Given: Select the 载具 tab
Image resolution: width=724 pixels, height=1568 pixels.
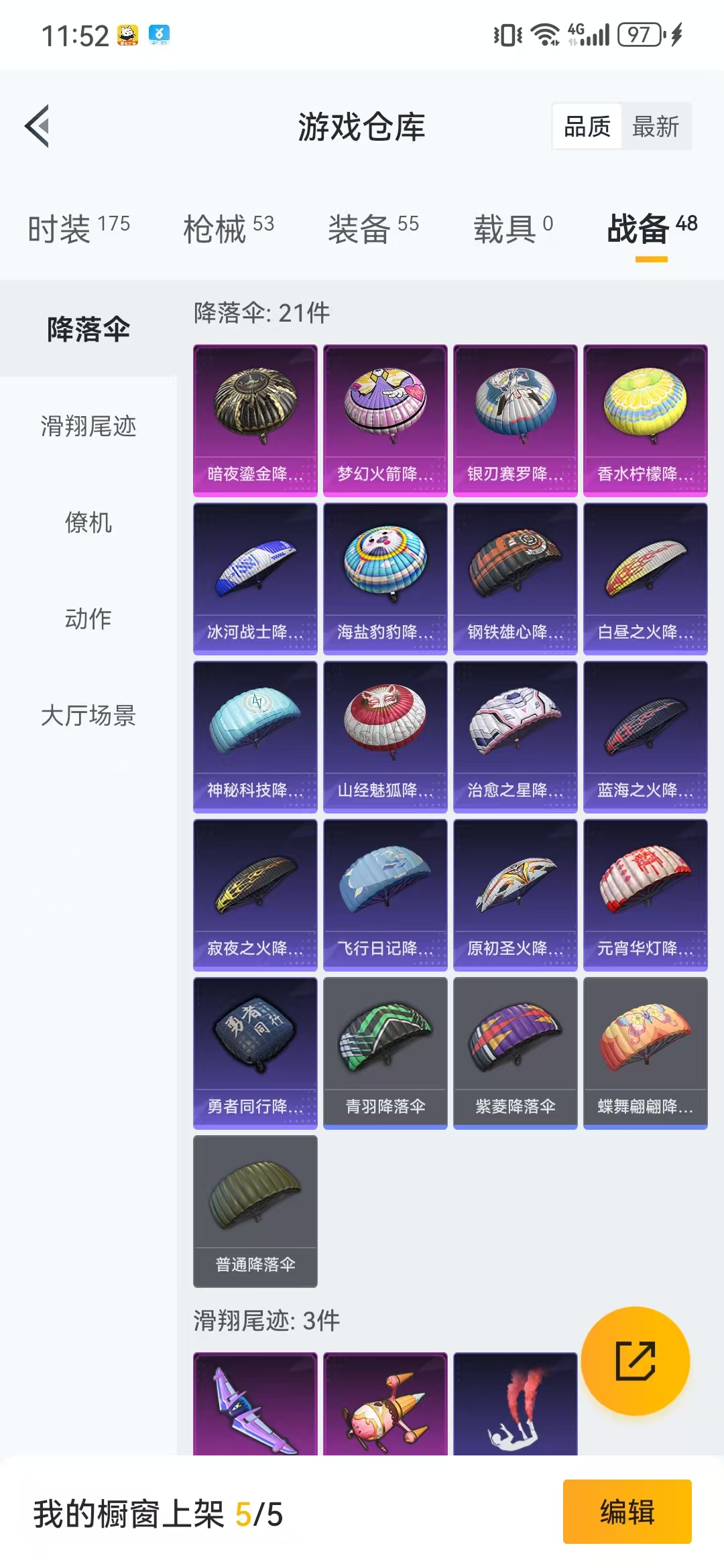Looking at the screenshot, I should point(514,228).
